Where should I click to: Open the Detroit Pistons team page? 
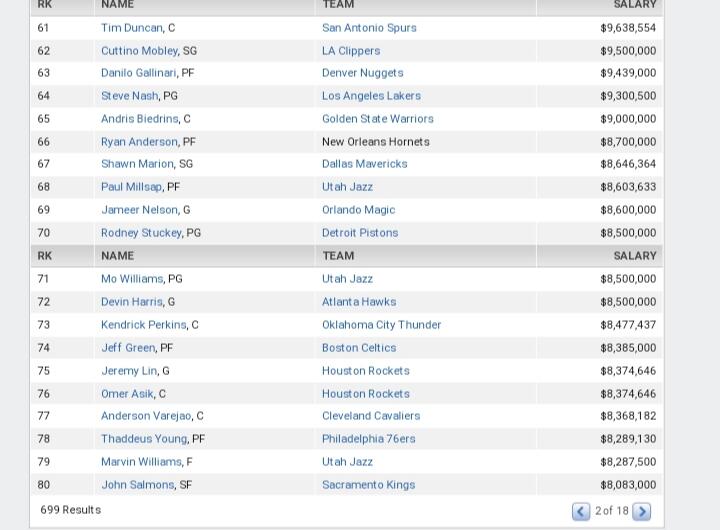360,233
